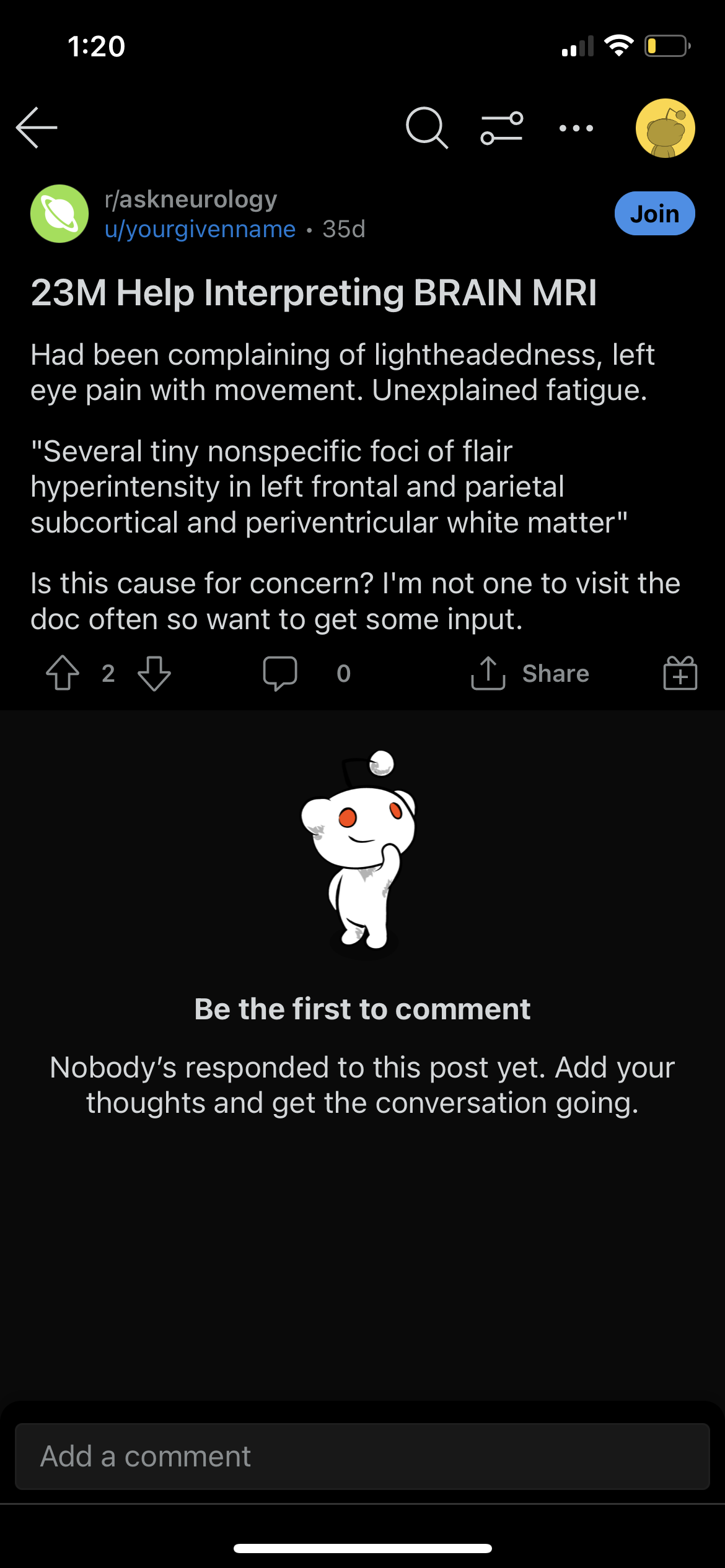Give an award with gift icon
The width and height of the screenshot is (725, 1568).
pos(680,673)
